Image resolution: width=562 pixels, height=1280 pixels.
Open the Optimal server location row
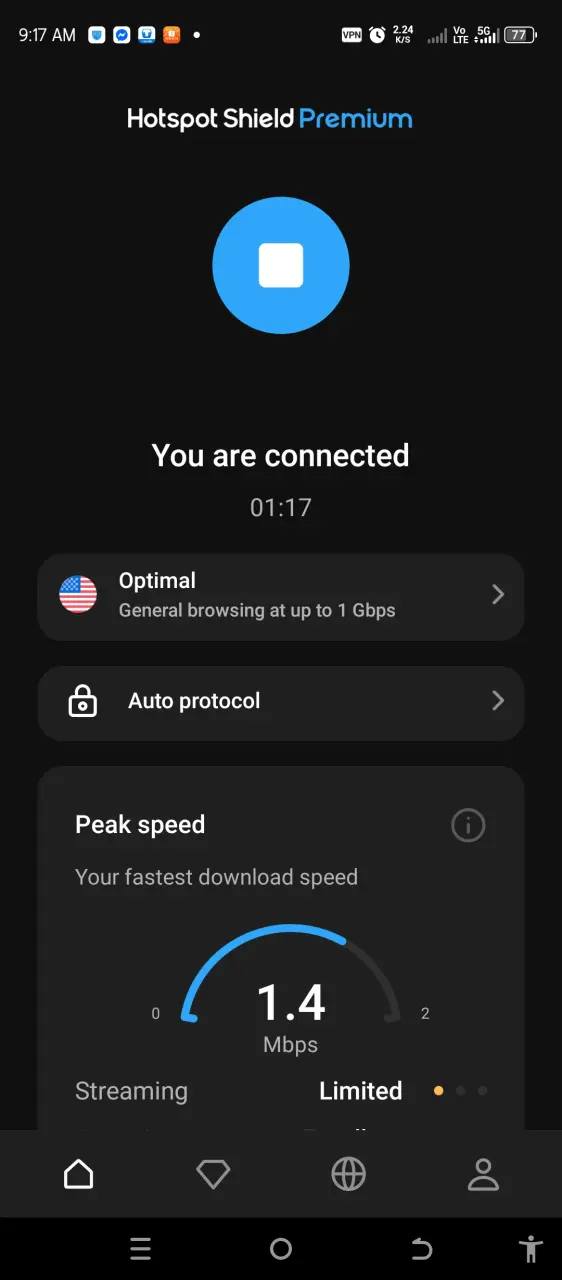(x=281, y=596)
